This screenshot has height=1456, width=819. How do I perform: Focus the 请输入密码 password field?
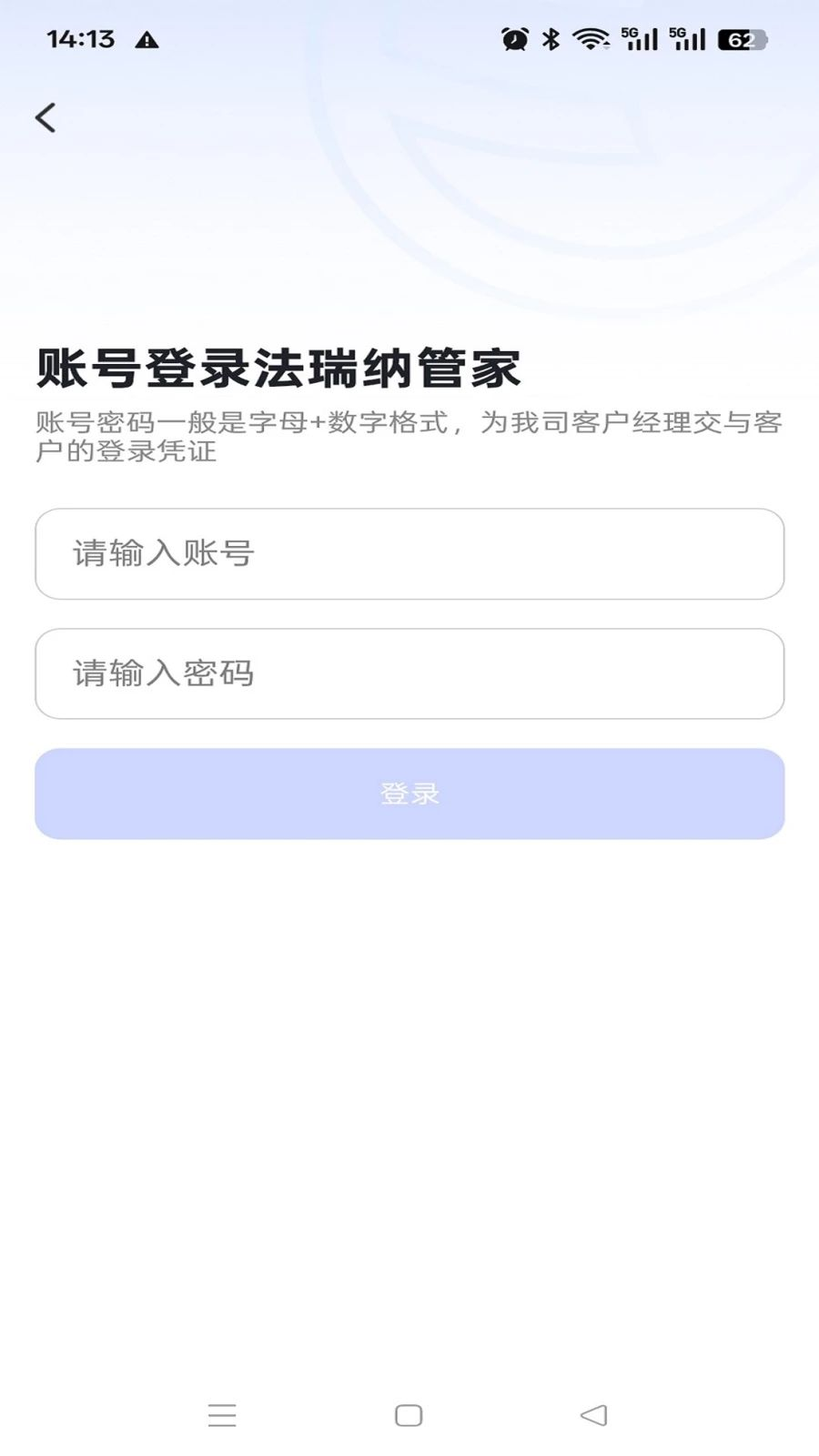point(409,673)
